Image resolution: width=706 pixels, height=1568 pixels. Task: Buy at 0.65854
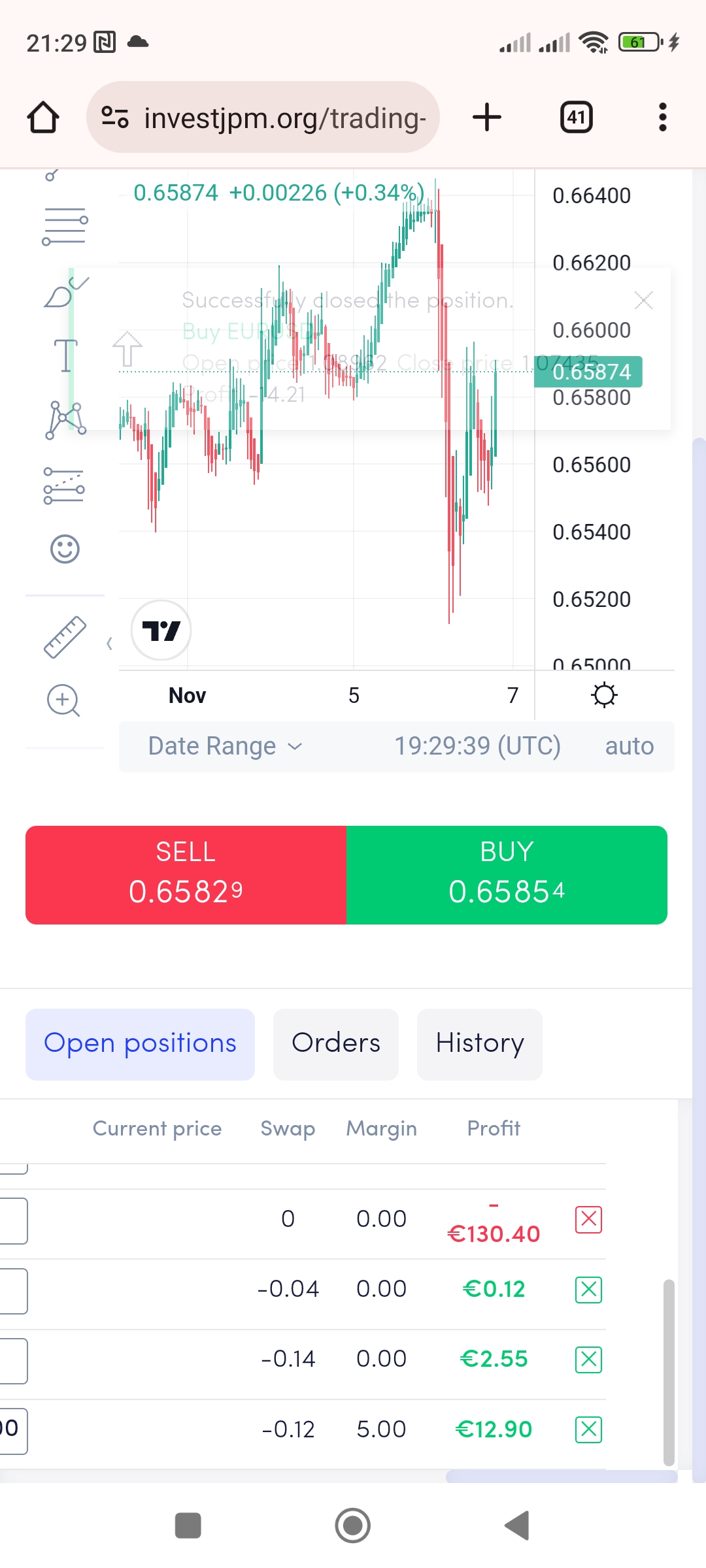[507, 875]
